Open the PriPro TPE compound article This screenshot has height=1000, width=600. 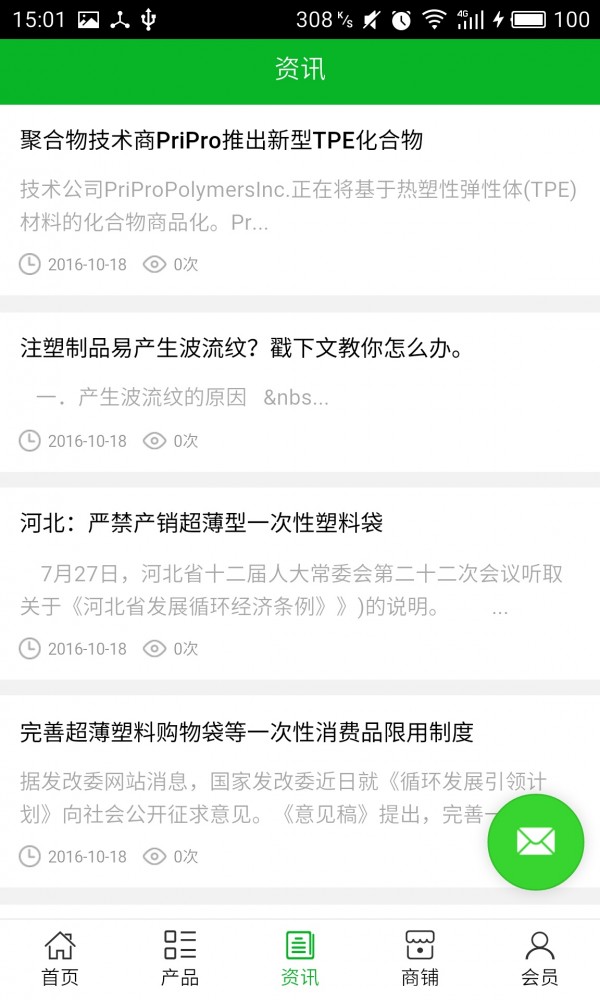[x=300, y=200]
